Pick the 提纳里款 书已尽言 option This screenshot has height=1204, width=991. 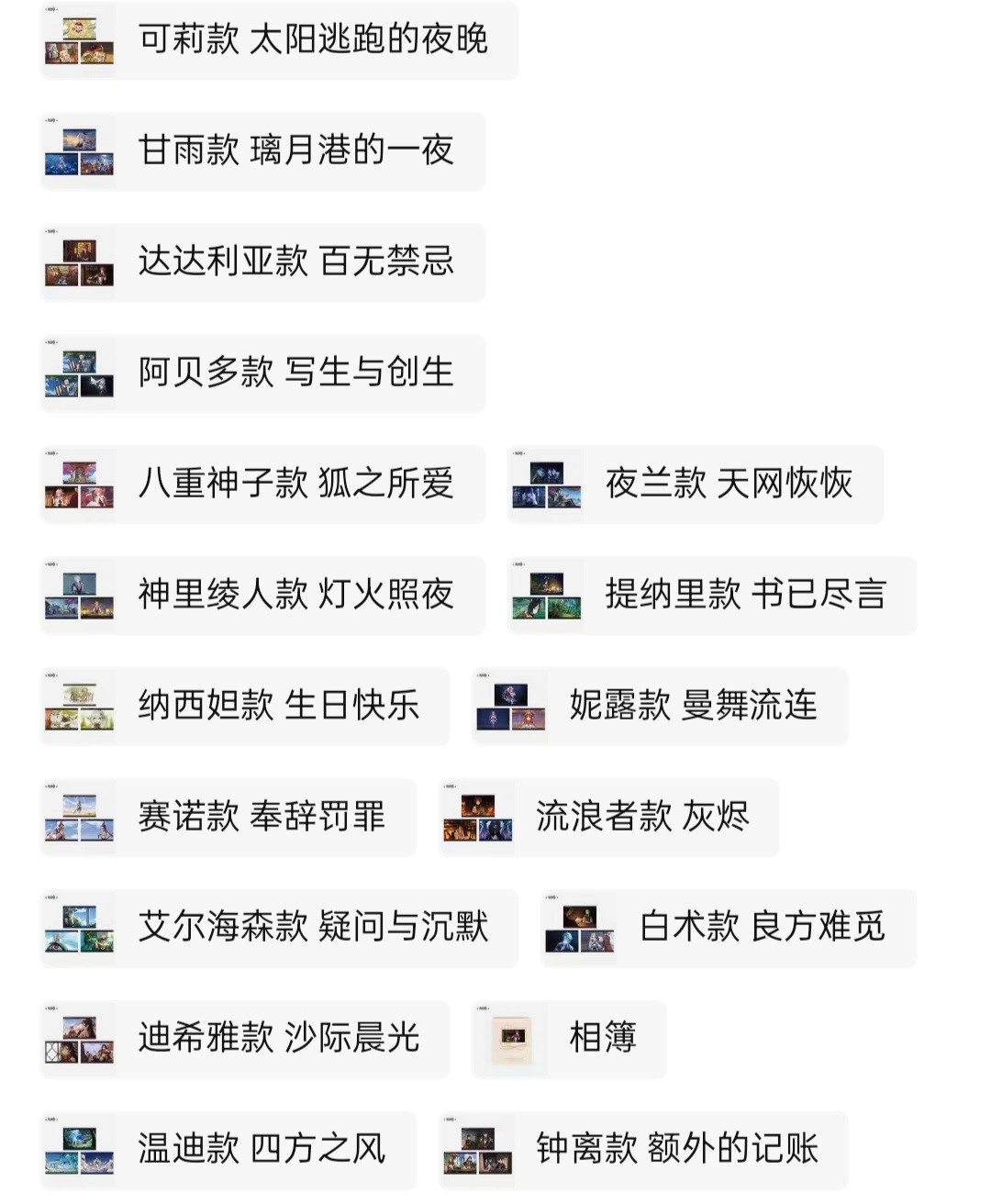(712, 596)
